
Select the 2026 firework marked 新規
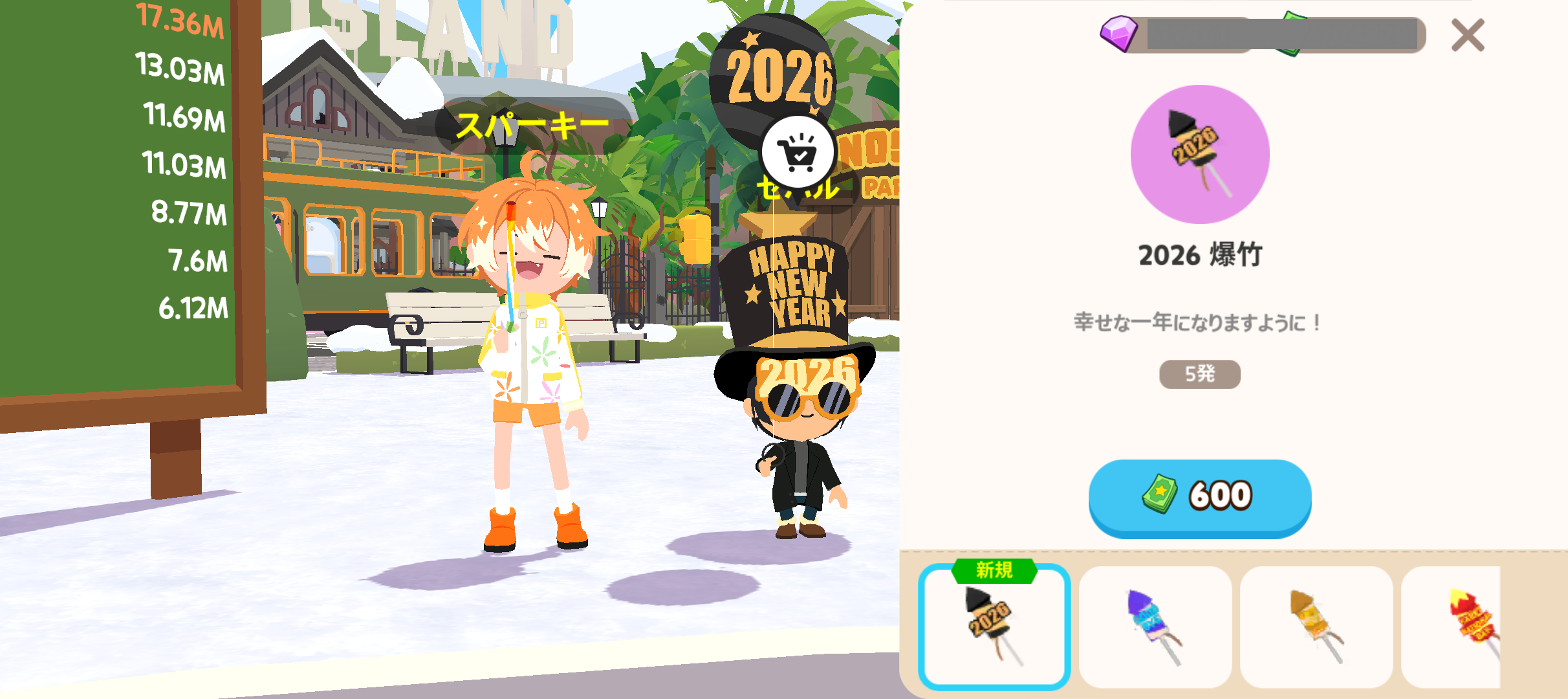click(994, 626)
